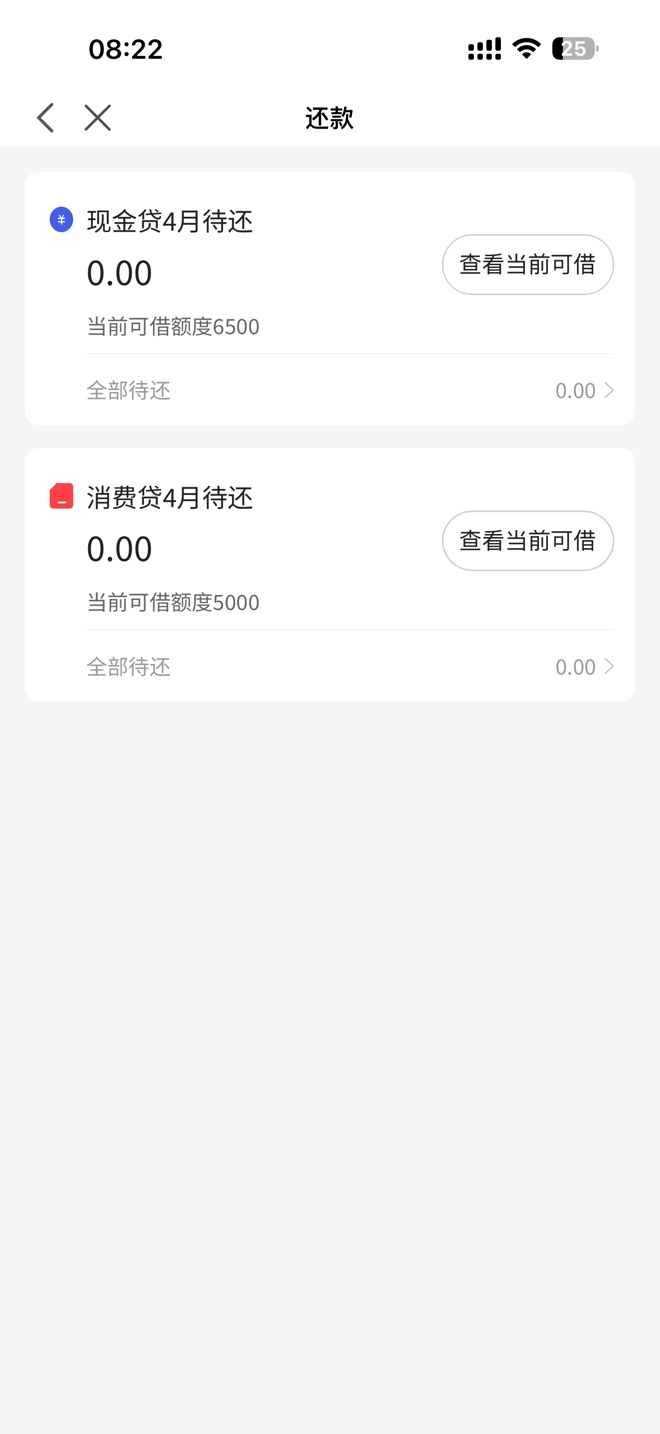Open 全部待还 under 消费贷

[349, 667]
